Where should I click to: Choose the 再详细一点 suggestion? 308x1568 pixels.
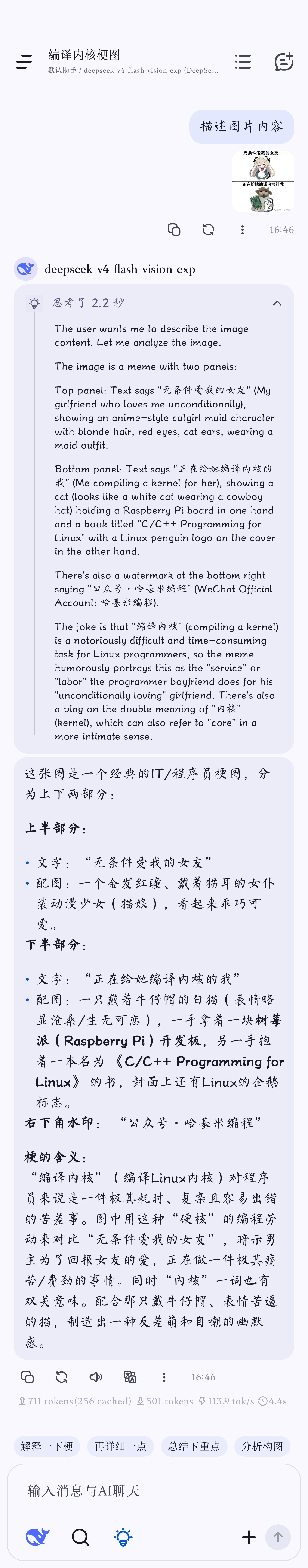click(x=120, y=1446)
